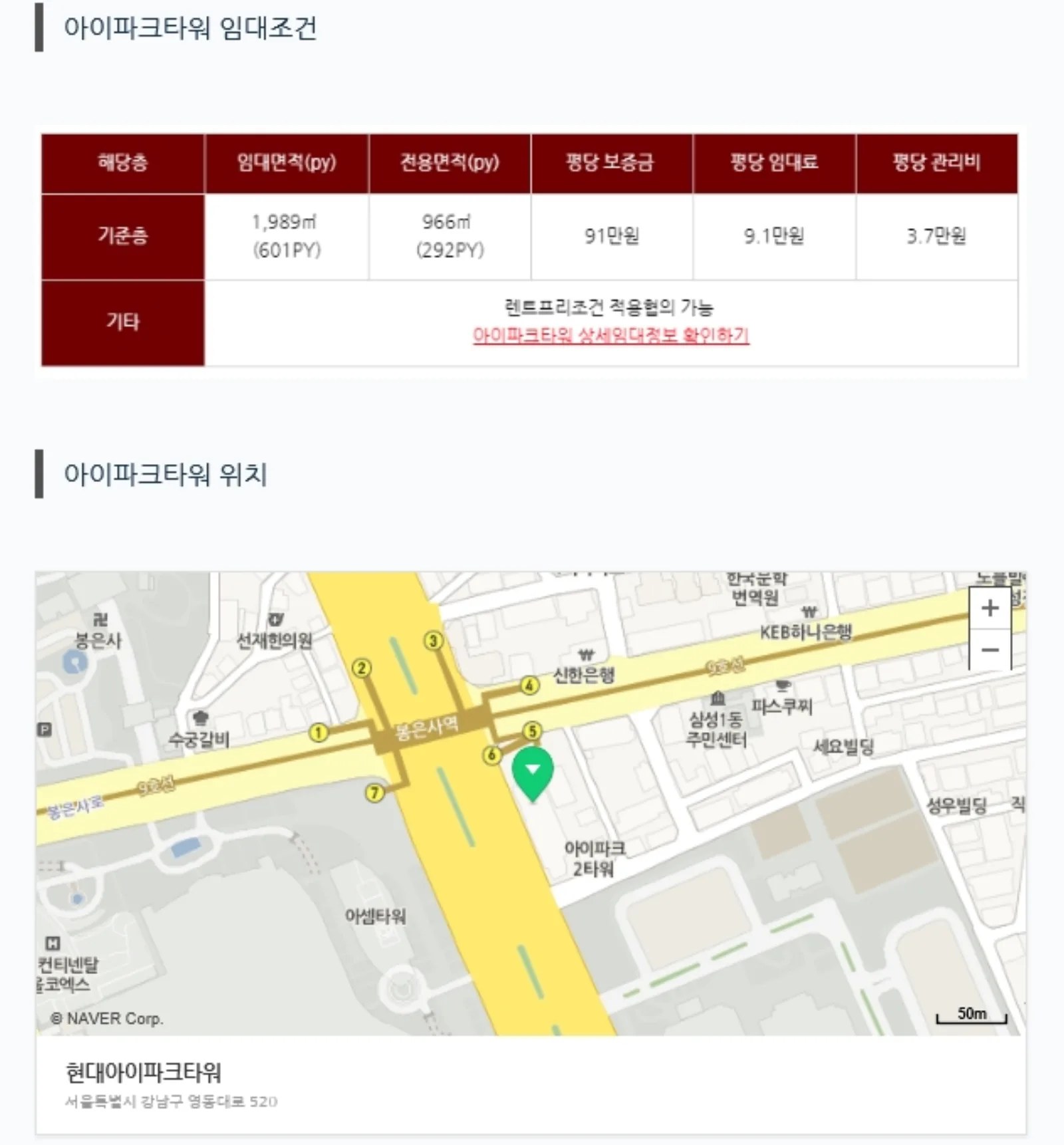Open the 현대아이파크타워 address card below the map

[531, 1085]
